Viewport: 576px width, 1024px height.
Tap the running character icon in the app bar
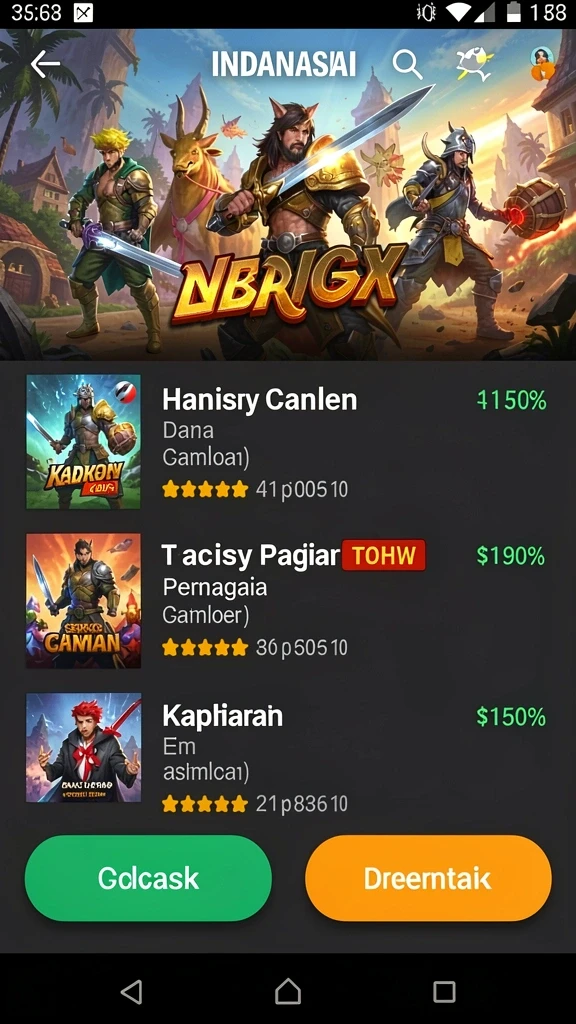[475, 64]
